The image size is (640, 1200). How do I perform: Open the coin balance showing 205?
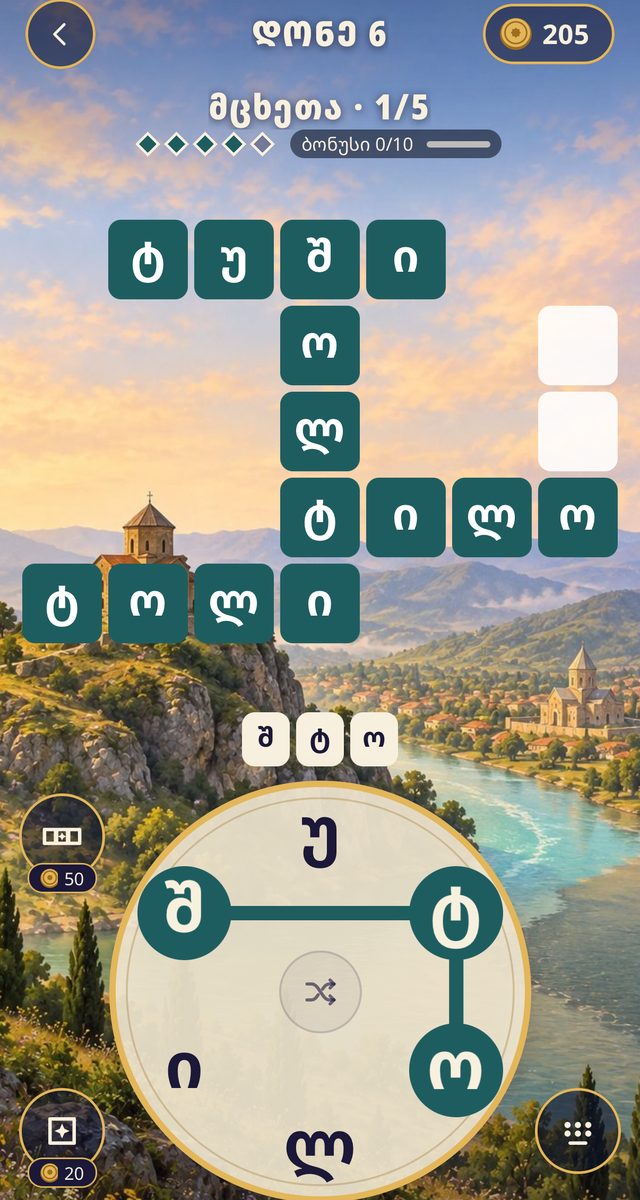pyautogui.click(x=548, y=35)
